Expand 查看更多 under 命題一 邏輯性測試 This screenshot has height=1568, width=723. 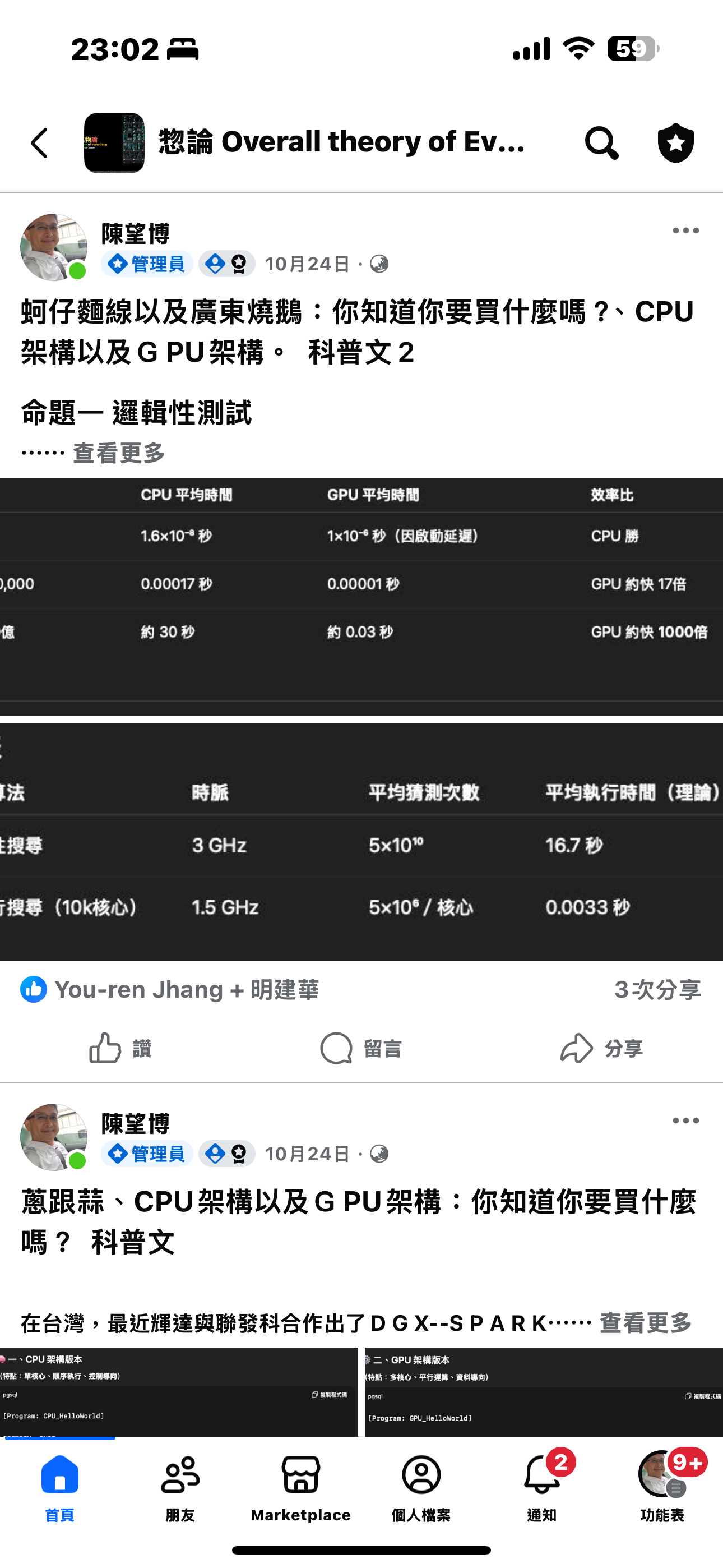point(119,453)
